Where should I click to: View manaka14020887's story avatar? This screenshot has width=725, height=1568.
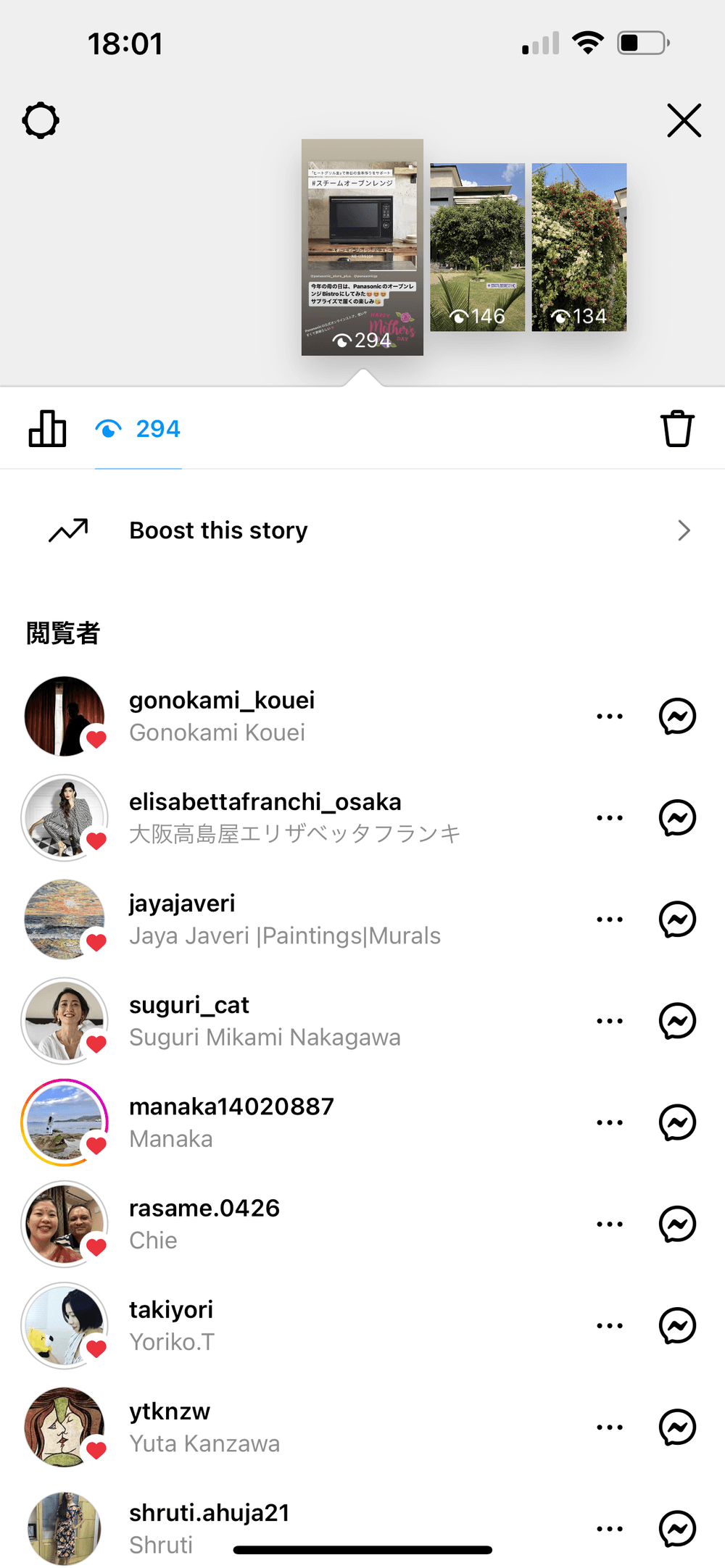[x=65, y=1122]
